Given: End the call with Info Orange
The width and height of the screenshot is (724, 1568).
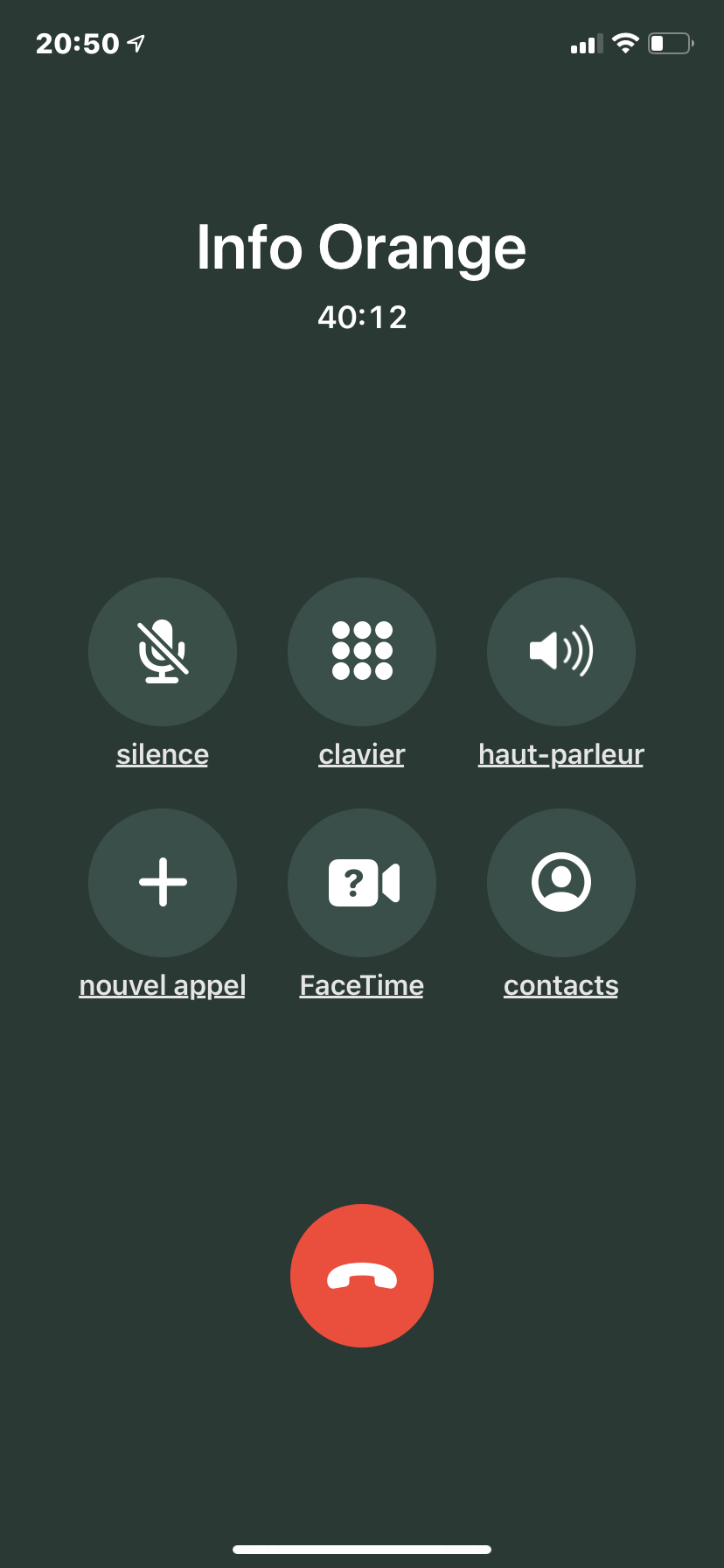Looking at the screenshot, I should tap(362, 1276).
